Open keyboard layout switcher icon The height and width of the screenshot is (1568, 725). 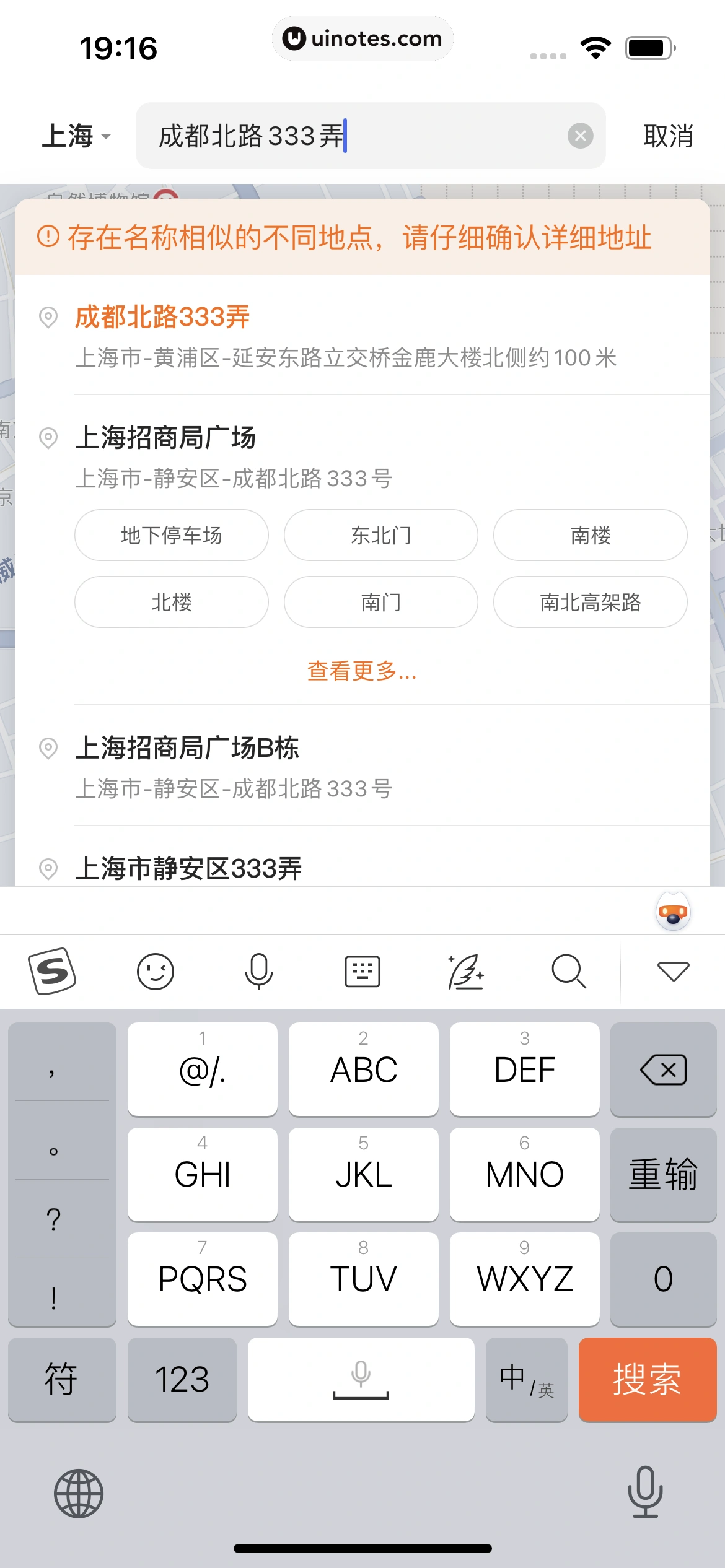point(362,971)
